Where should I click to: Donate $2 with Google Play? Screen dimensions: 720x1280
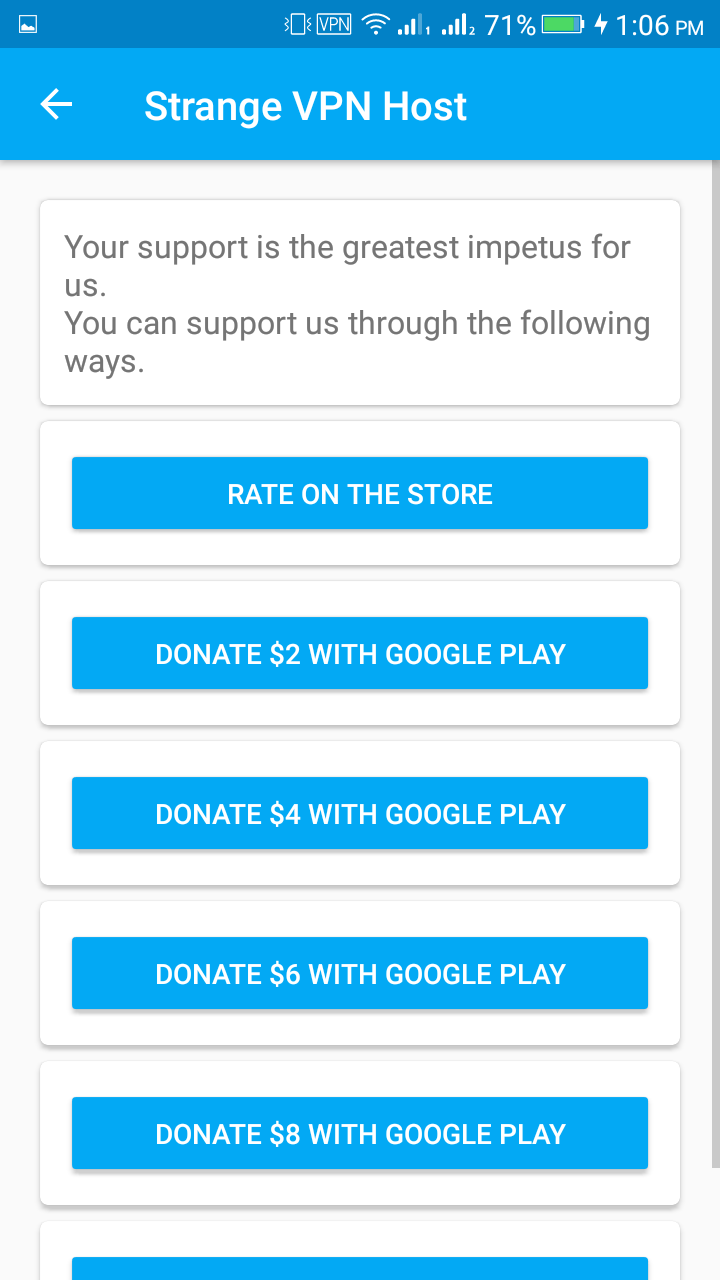tap(360, 653)
